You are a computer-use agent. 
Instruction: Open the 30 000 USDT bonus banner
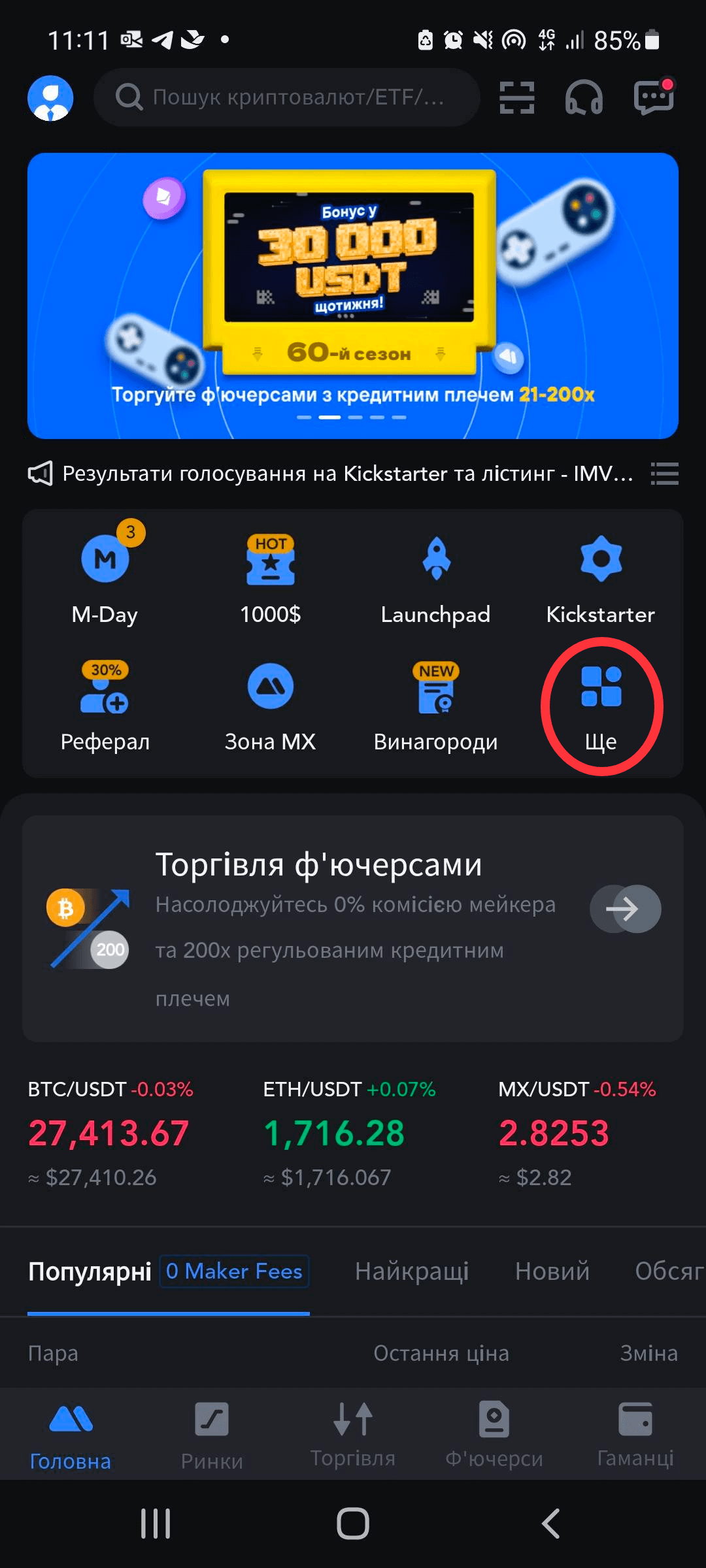point(353,295)
